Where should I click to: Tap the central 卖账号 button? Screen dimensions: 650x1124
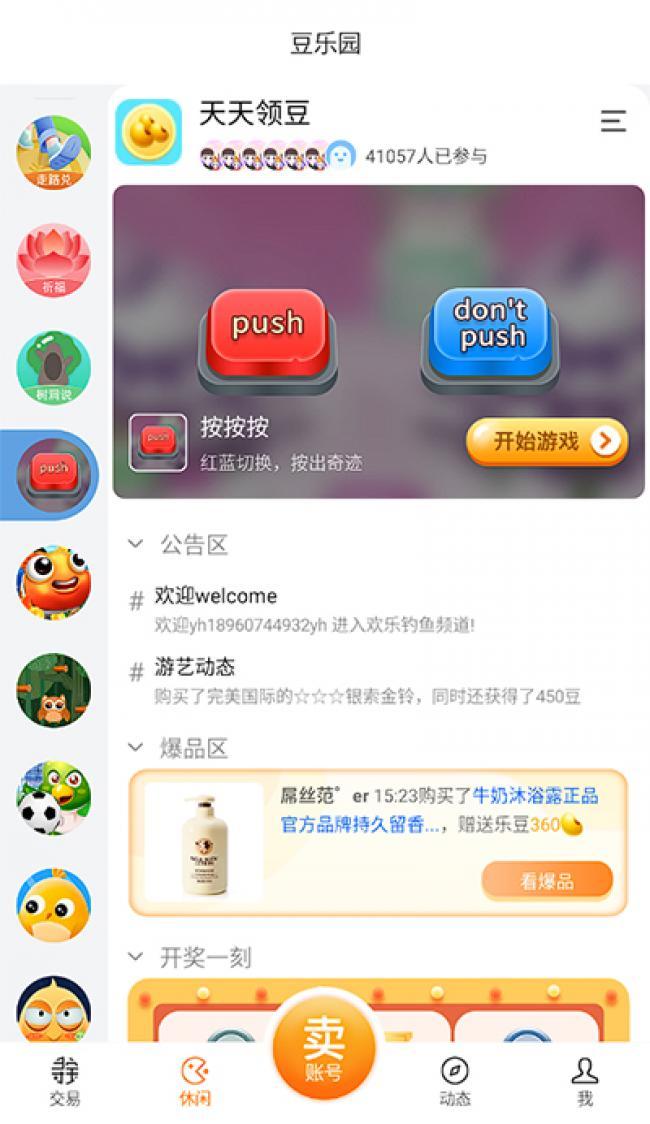pos(324,1047)
